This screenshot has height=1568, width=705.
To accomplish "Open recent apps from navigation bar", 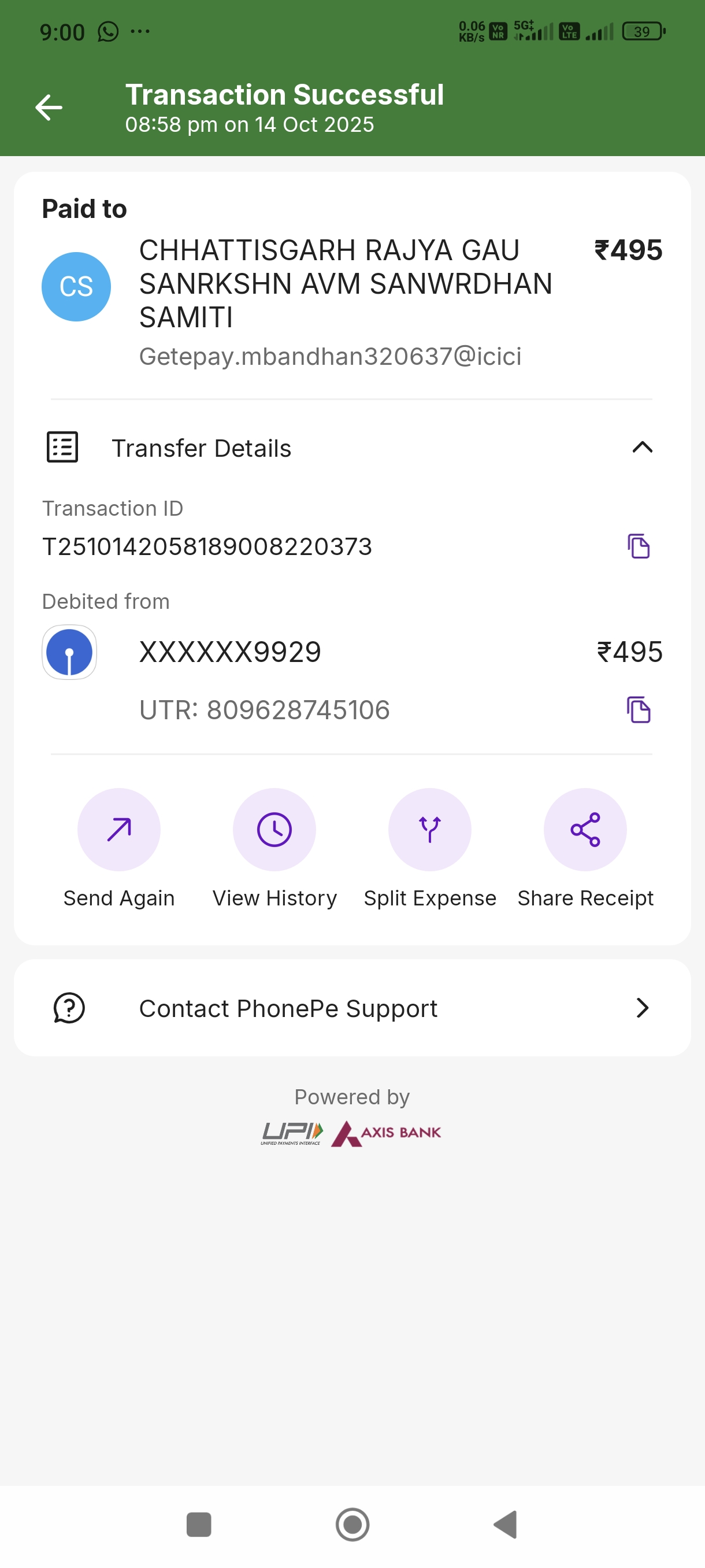I will point(199,1524).
